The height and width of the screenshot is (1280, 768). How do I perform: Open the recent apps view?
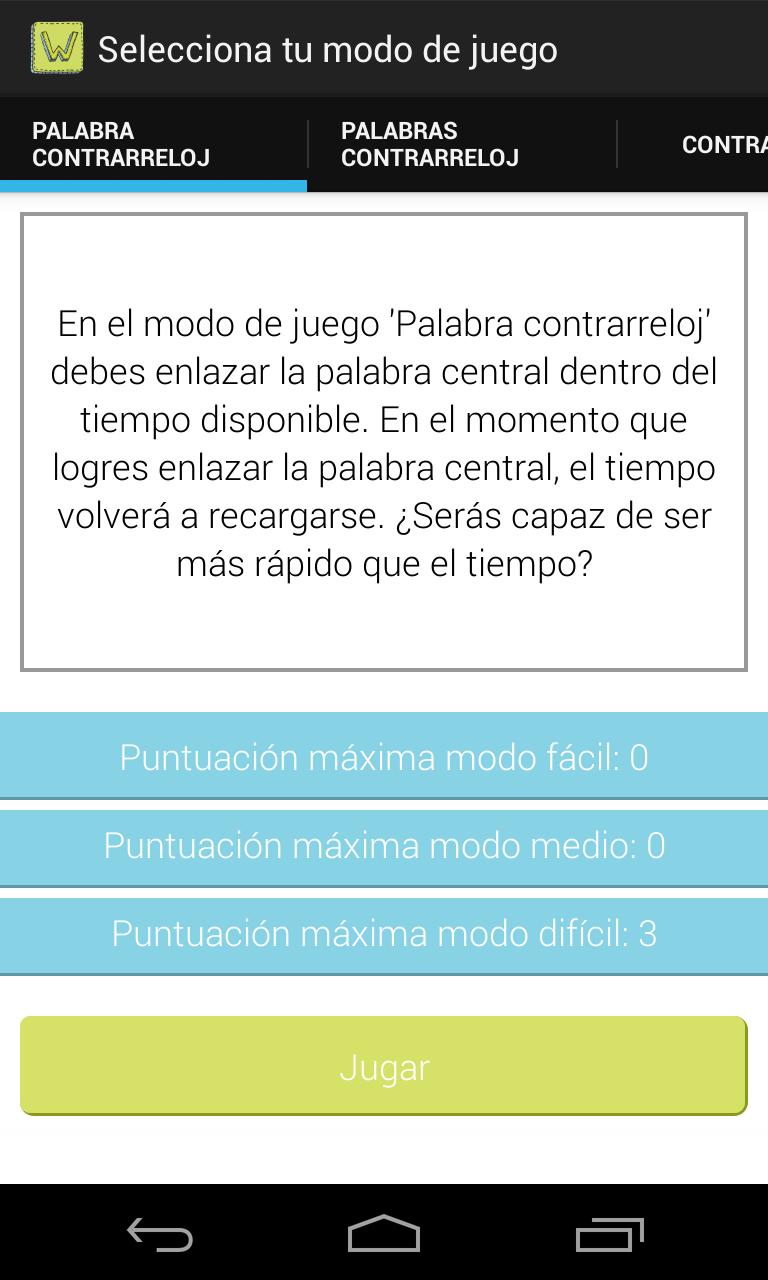coord(609,1234)
